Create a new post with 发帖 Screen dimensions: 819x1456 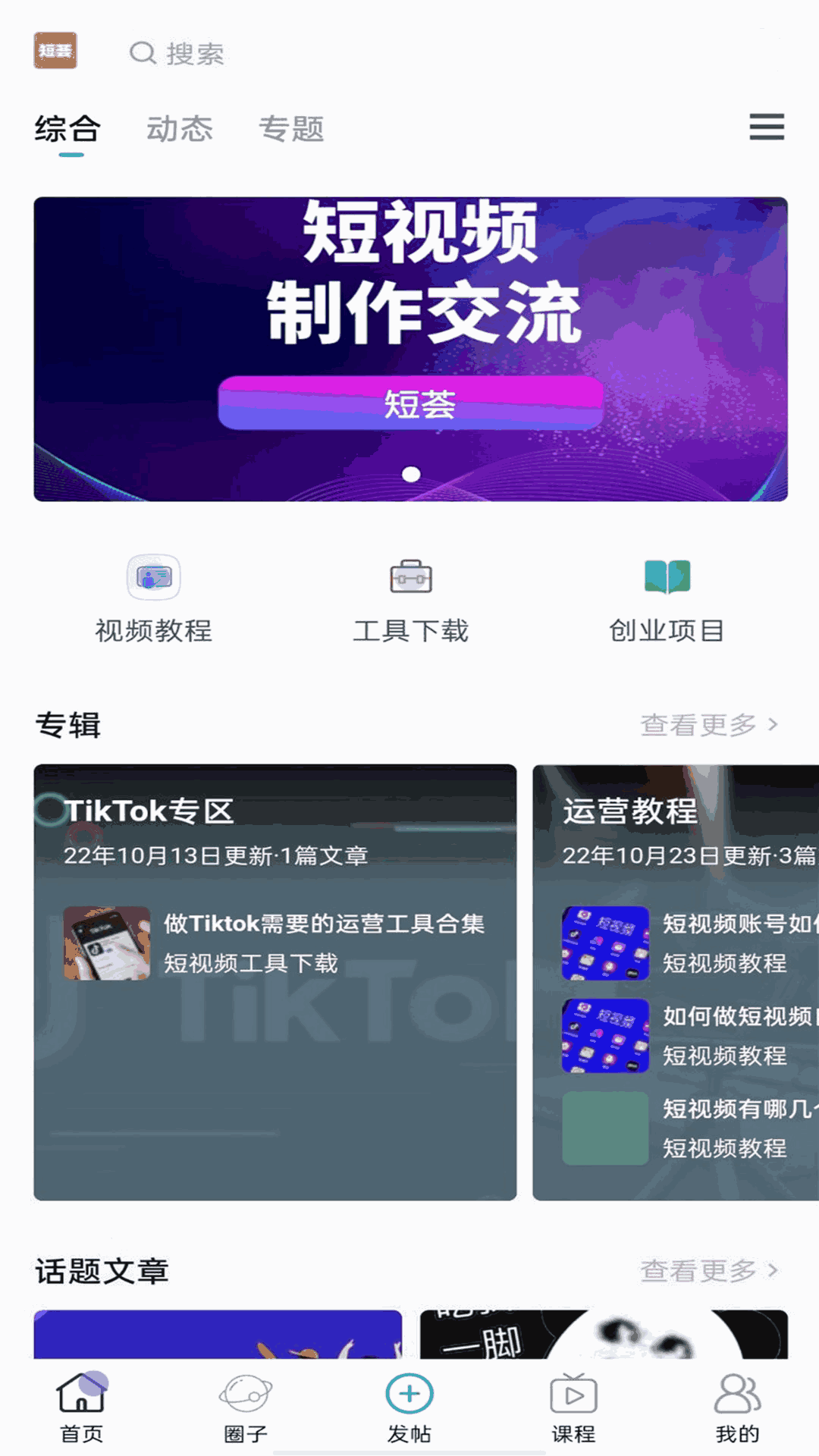coord(409,1408)
